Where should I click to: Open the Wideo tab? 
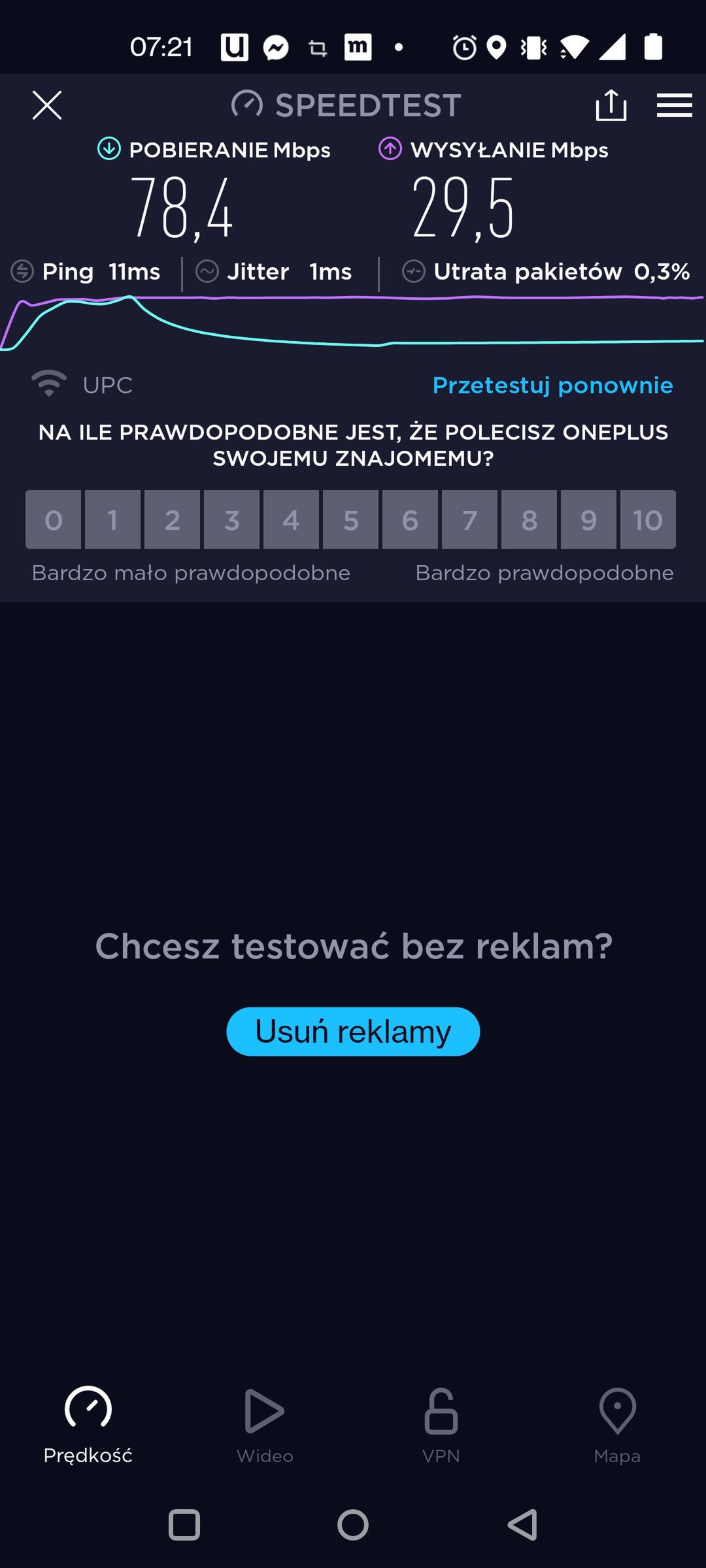point(265,1425)
